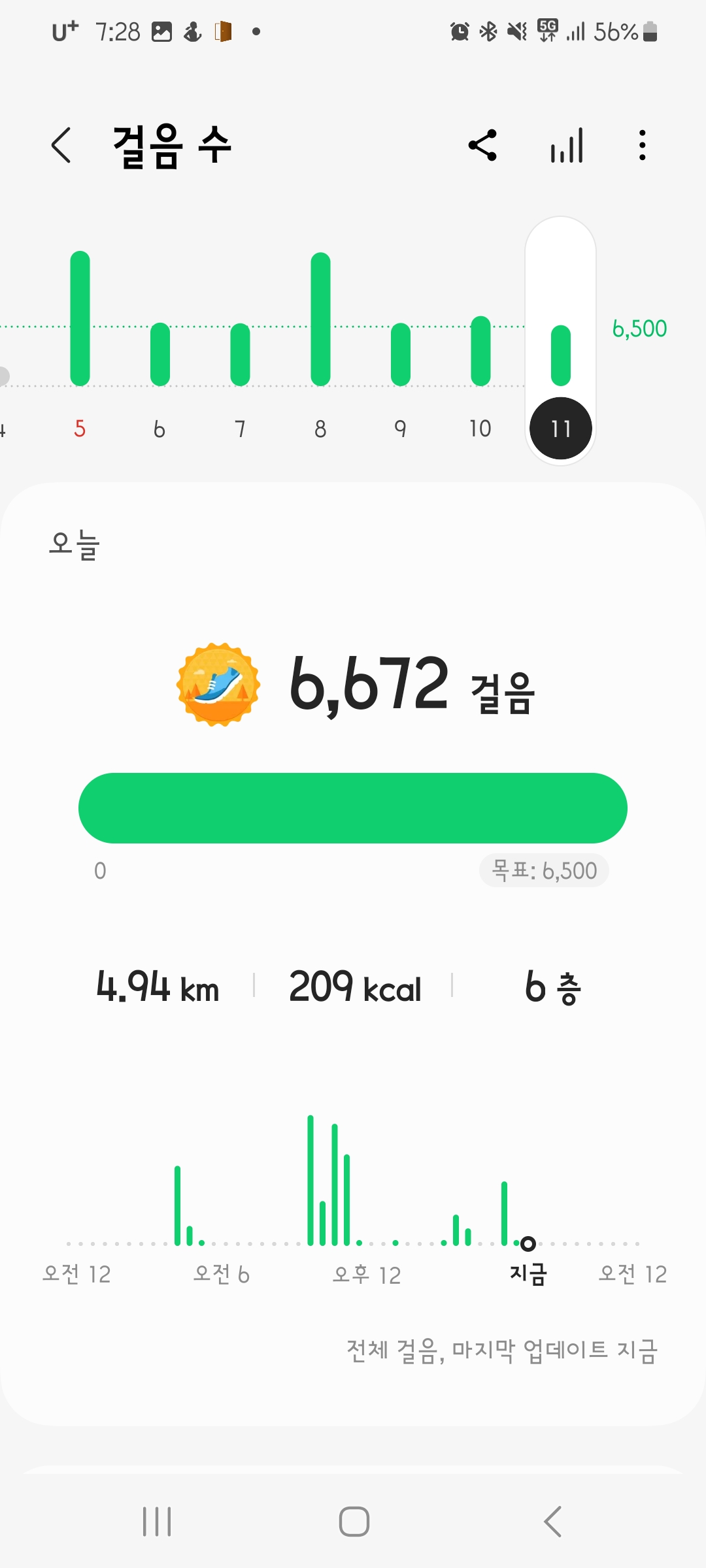Image resolution: width=706 pixels, height=1568 pixels.
Task: Go back from the 걸음 수 screen
Action: [61, 145]
